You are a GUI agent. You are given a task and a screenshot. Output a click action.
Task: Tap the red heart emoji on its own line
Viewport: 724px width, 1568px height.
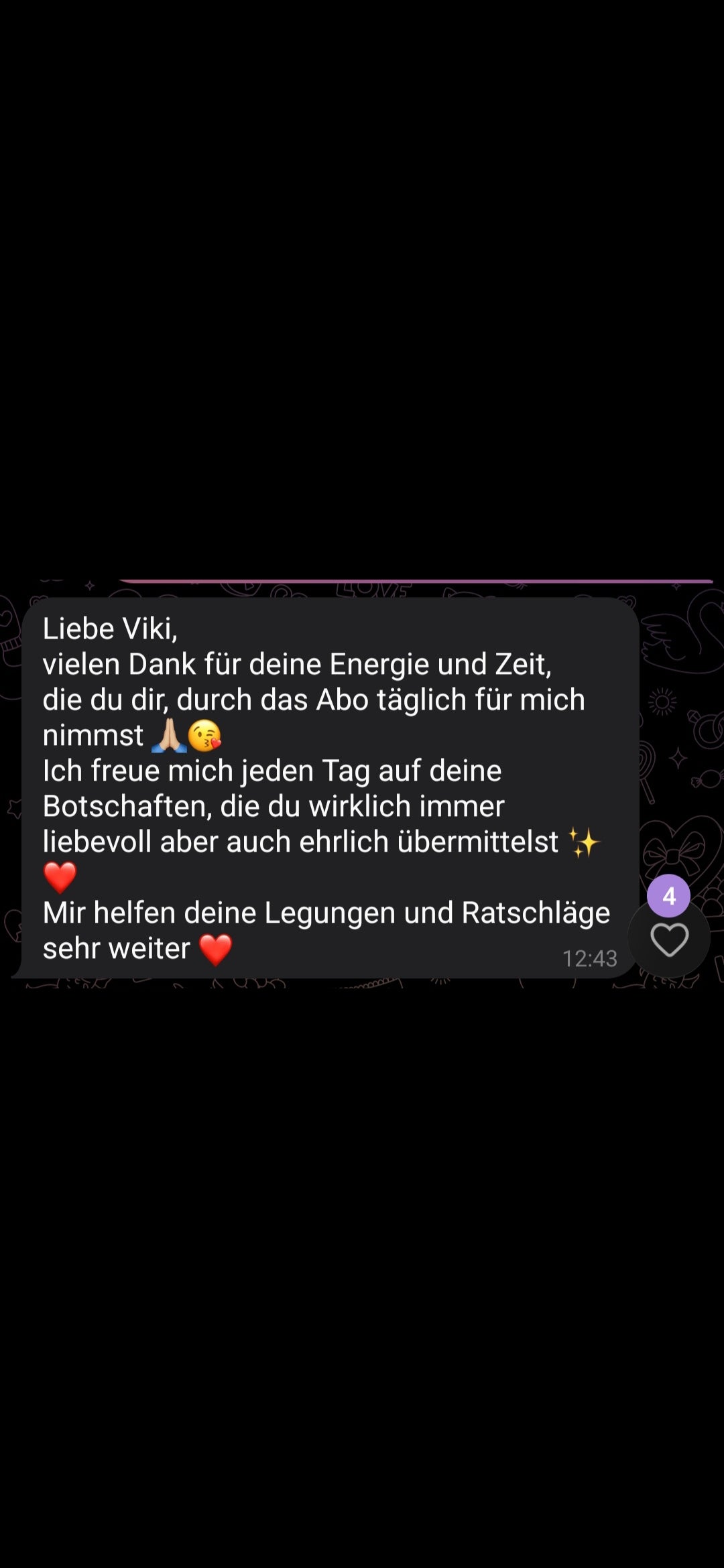(59, 875)
